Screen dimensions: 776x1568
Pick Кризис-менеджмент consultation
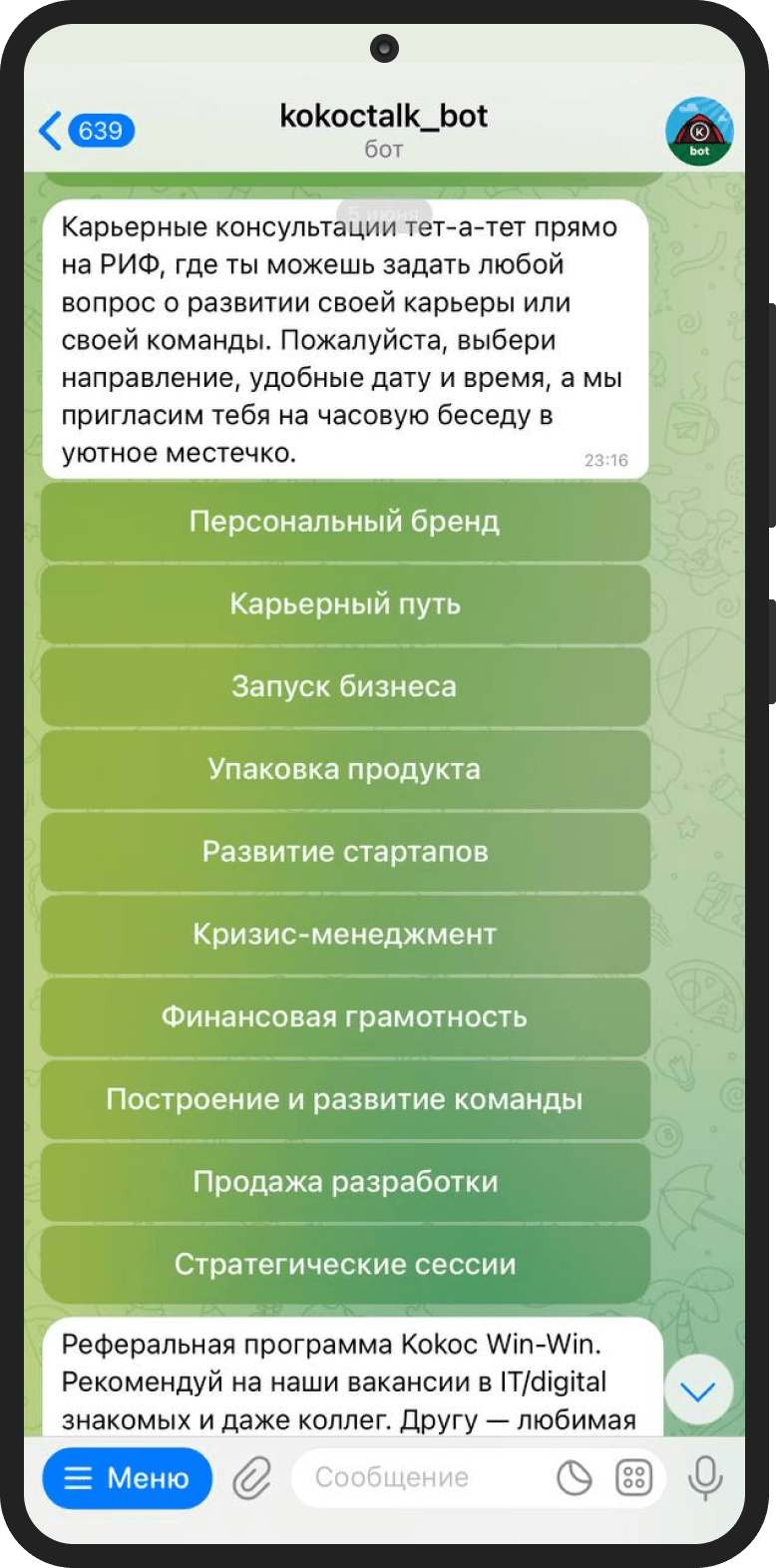tap(345, 935)
